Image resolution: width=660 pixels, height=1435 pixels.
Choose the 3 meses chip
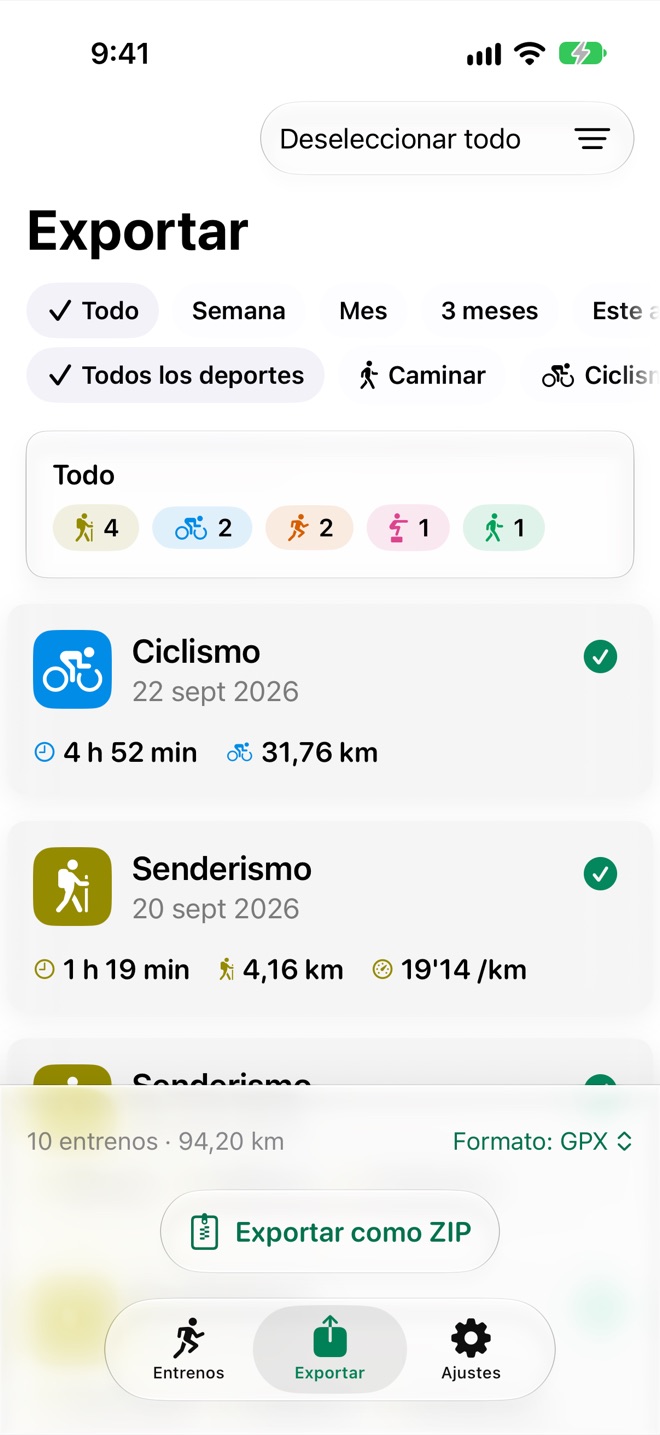490,311
